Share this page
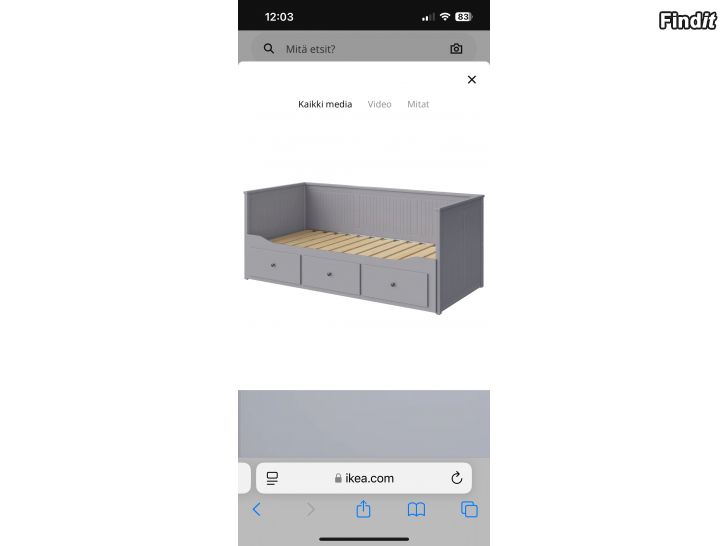The width and height of the screenshot is (728, 546). 363,510
